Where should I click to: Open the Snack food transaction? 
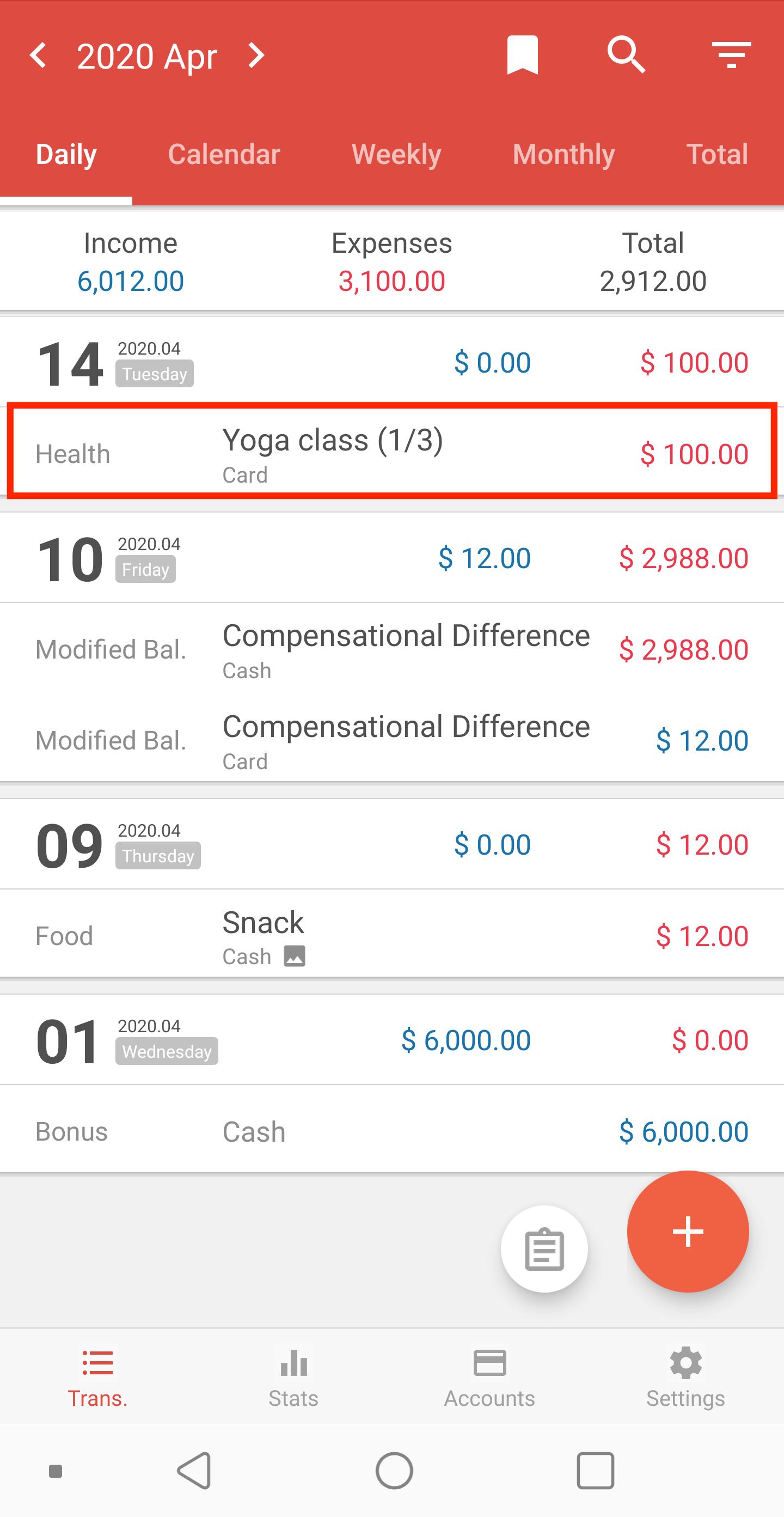tap(392, 935)
